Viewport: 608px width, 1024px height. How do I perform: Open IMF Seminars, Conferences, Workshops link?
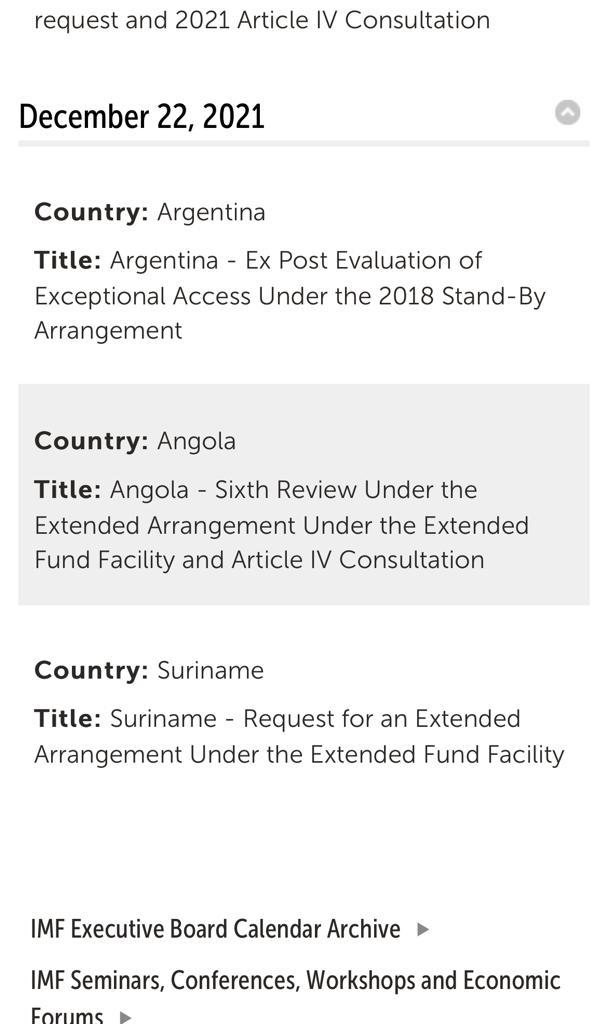[x=295, y=980]
